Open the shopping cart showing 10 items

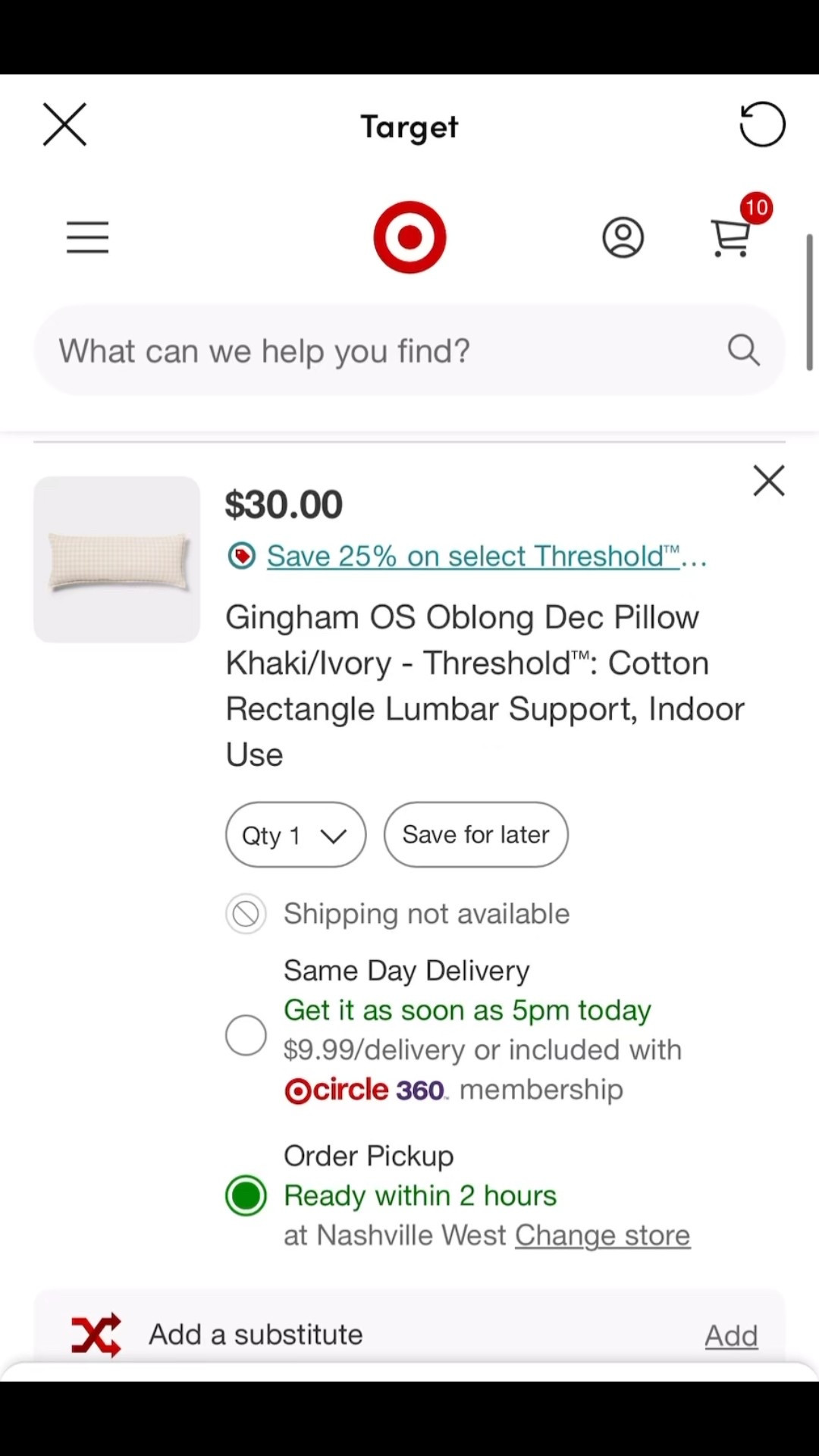[x=730, y=237]
